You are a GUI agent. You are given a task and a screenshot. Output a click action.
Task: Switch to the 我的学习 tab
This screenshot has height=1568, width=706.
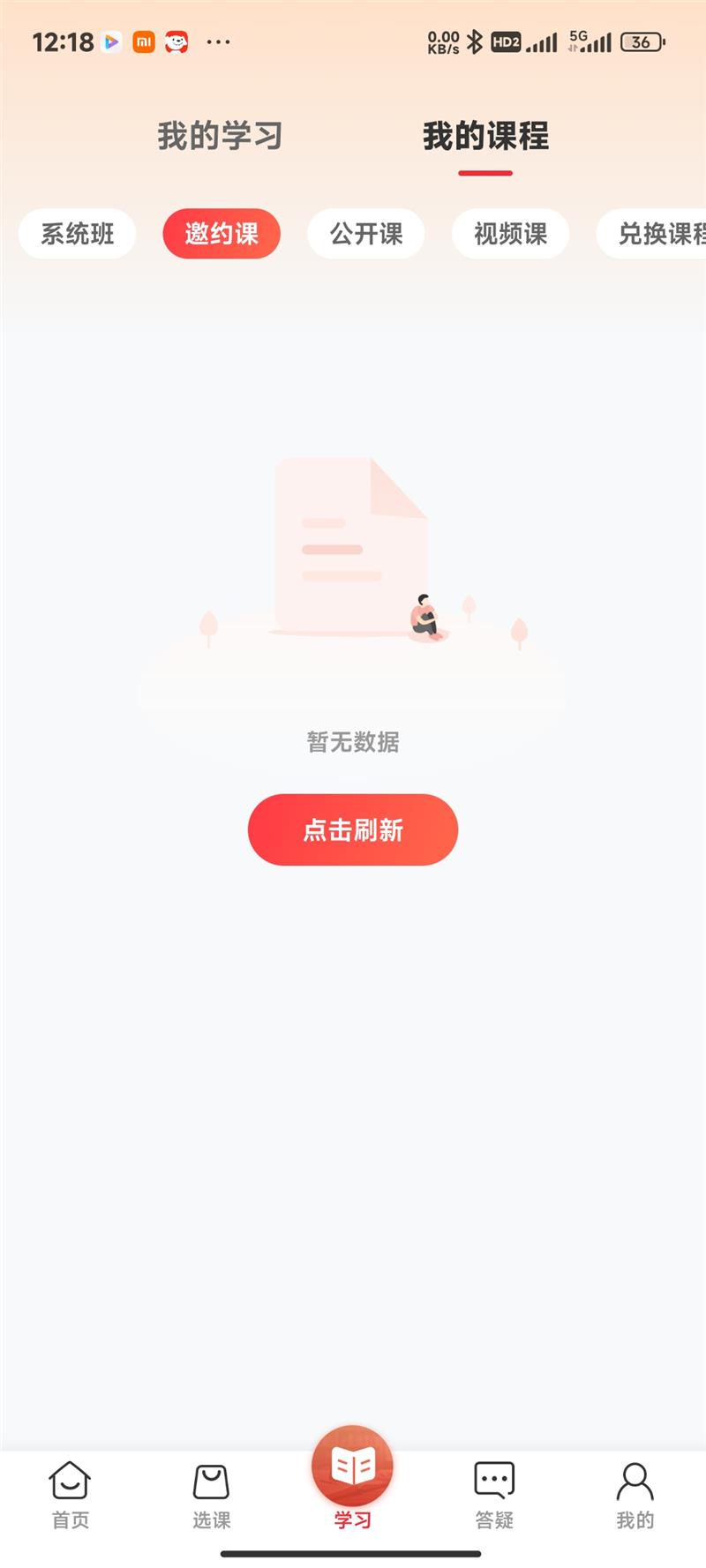pos(220,137)
